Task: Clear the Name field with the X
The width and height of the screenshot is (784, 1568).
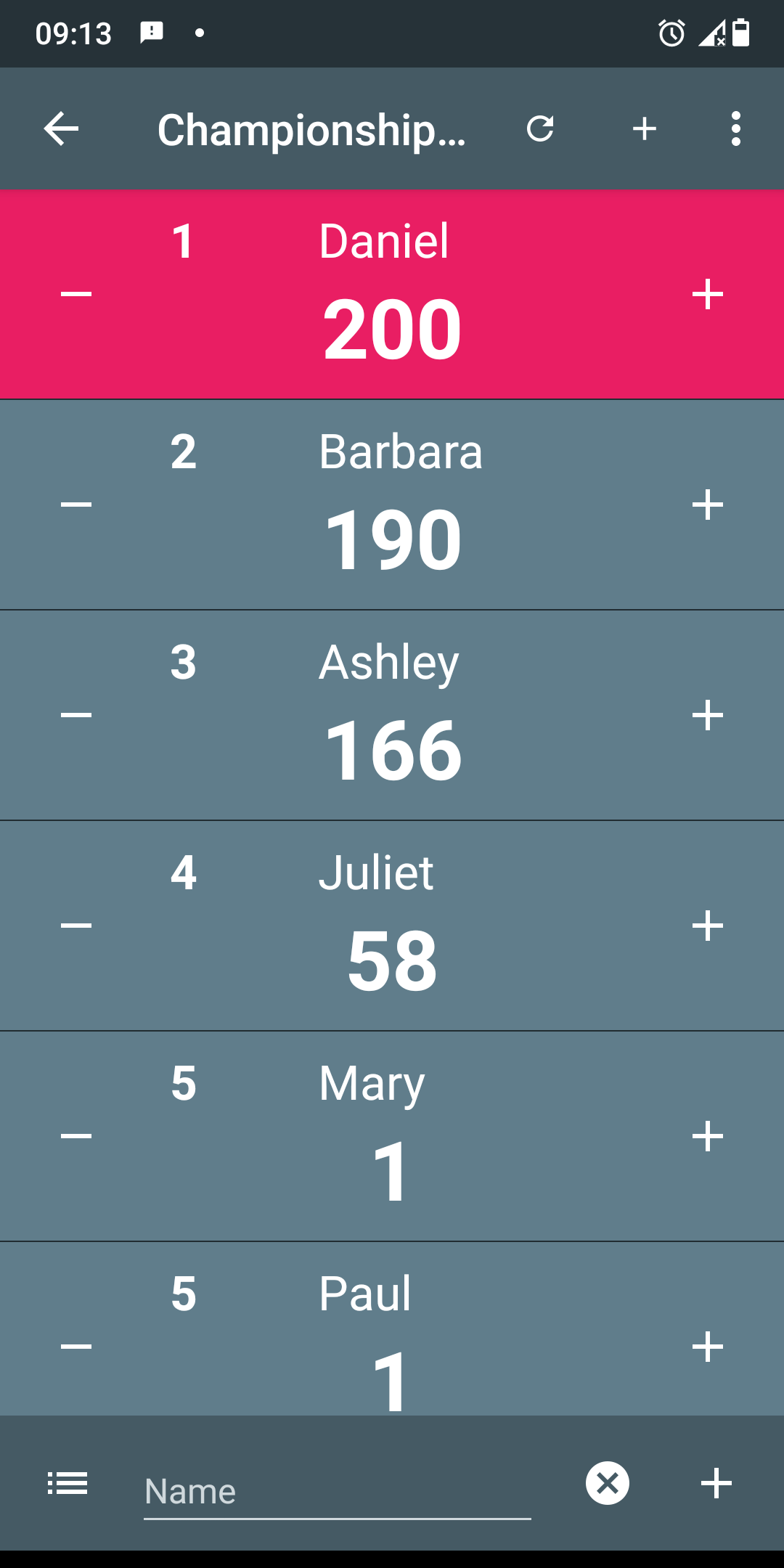Action: click(608, 1483)
